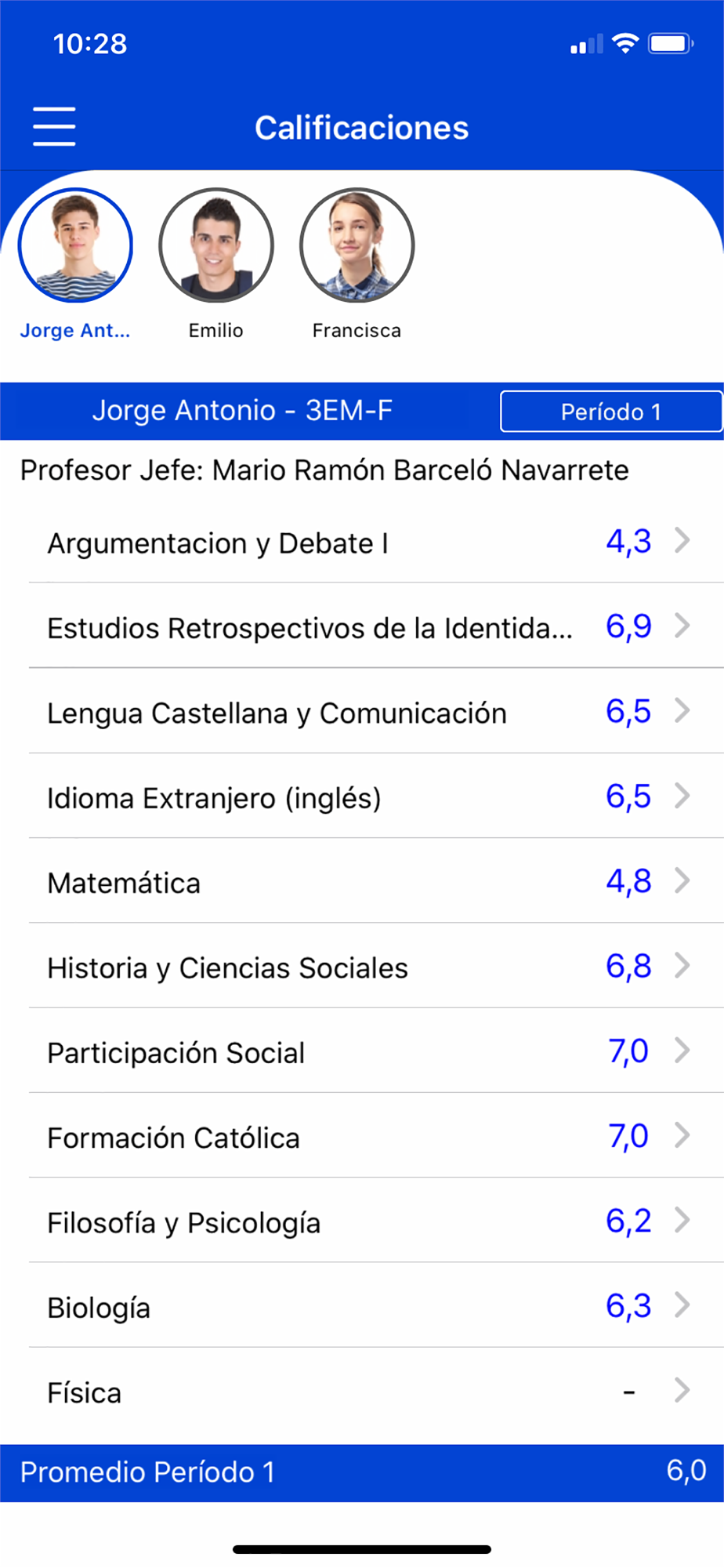Open Participación Social grade details
Screen dimensions: 724x1568
(x=368, y=1052)
